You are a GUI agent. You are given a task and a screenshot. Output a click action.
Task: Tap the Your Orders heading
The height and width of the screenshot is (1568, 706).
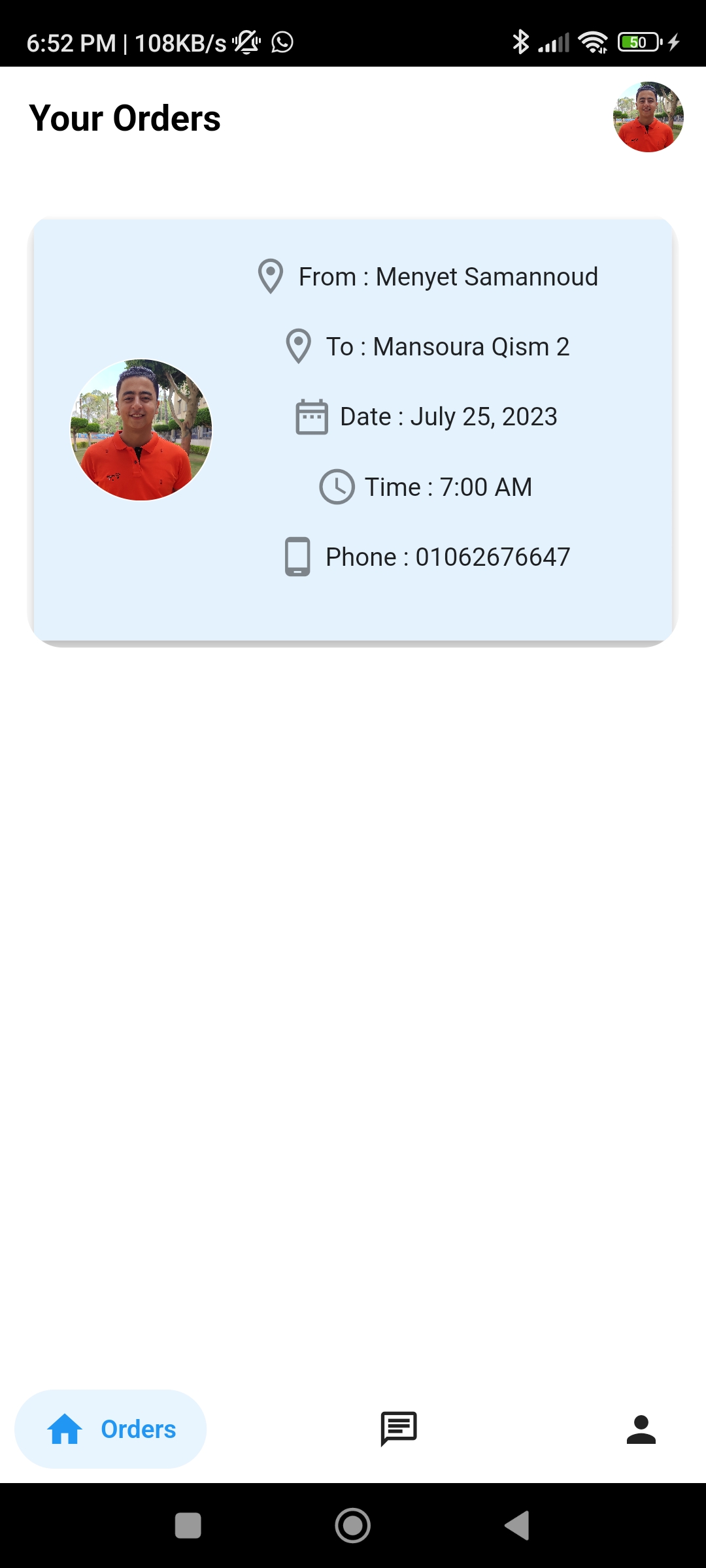(x=126, y=118)
